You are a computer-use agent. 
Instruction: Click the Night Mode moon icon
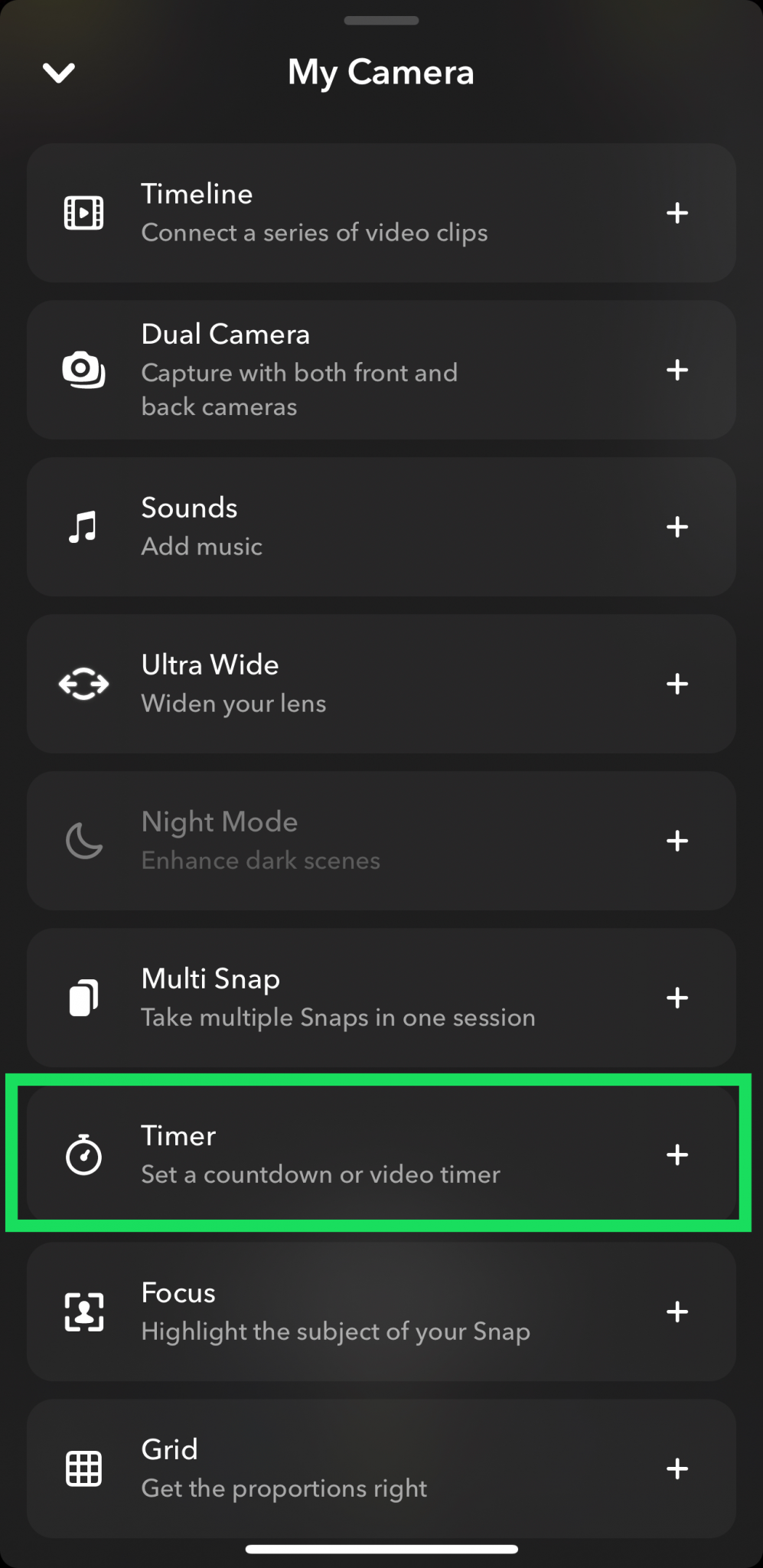(x=84, y=840)
